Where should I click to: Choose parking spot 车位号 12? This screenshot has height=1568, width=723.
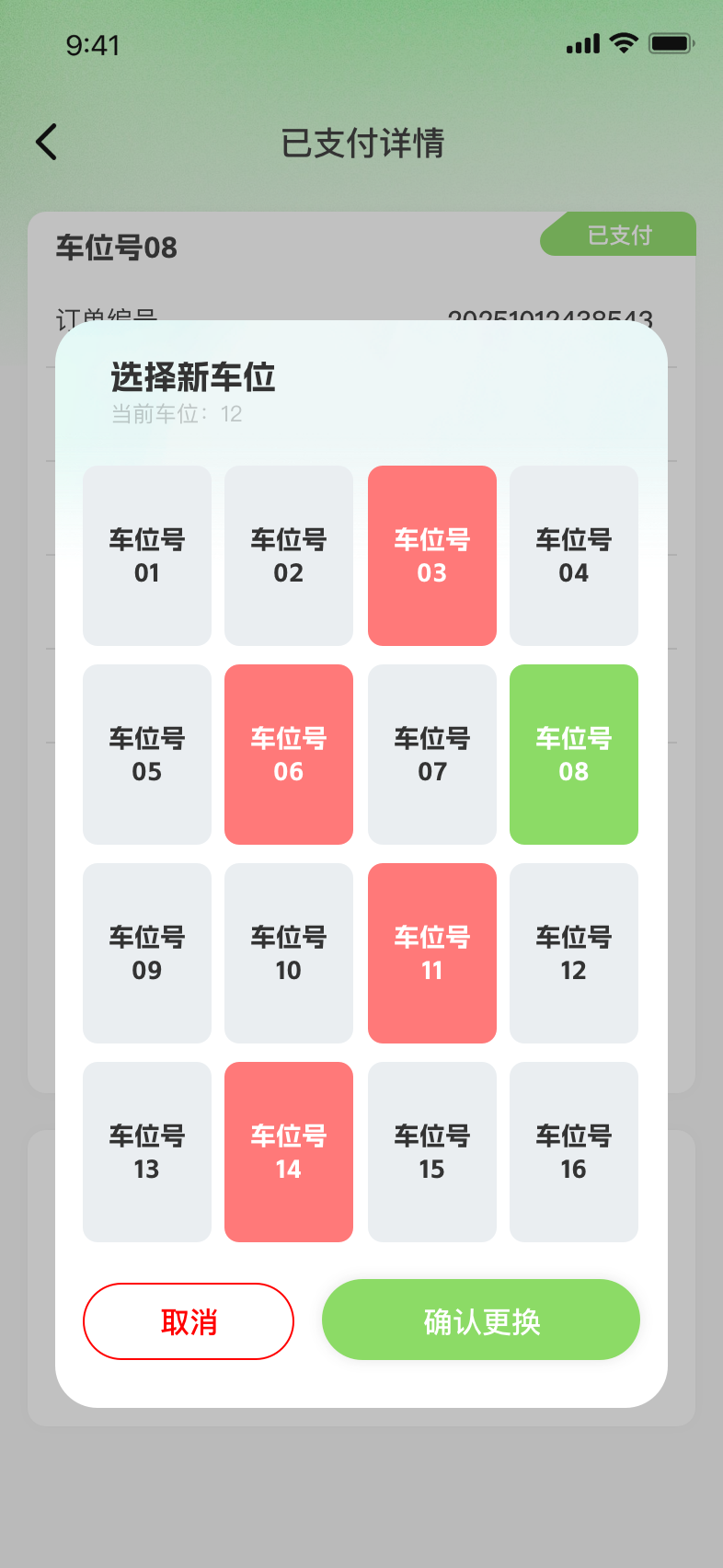click(574, 953)
